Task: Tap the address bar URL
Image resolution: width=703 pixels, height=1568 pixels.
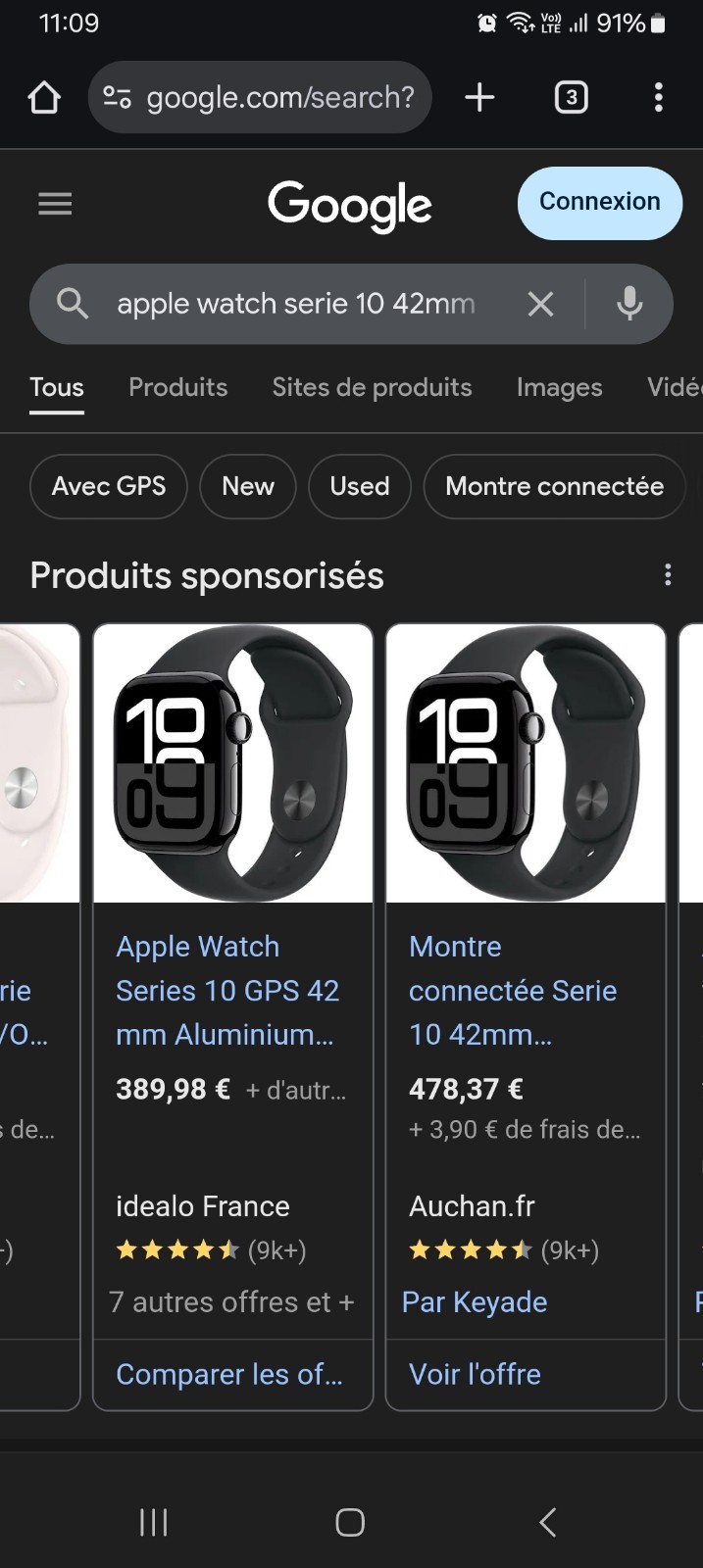Action: [x=279, y=98]
